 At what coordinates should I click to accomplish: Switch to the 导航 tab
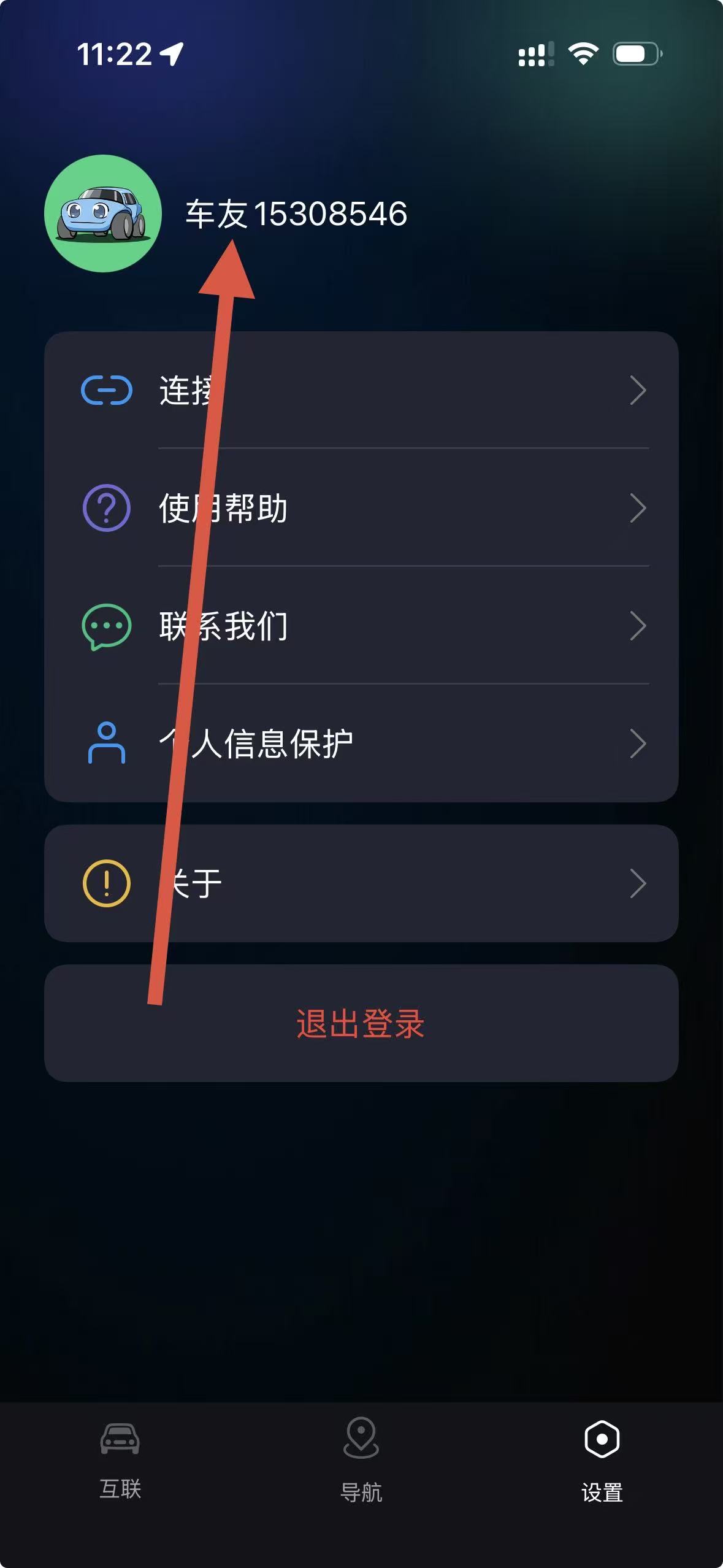(x=361, y=1460)
